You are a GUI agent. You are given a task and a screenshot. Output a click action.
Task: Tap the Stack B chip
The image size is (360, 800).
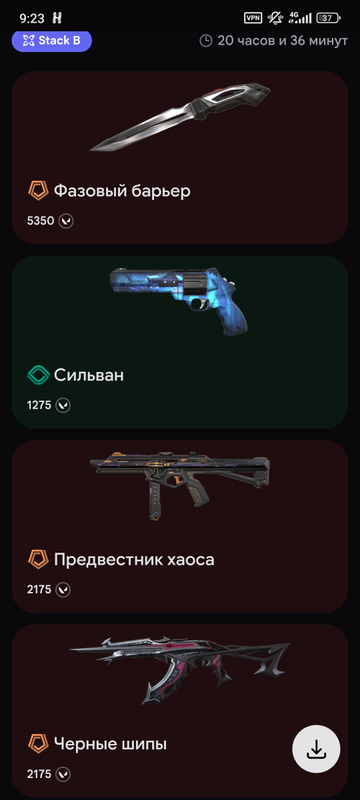52,41
